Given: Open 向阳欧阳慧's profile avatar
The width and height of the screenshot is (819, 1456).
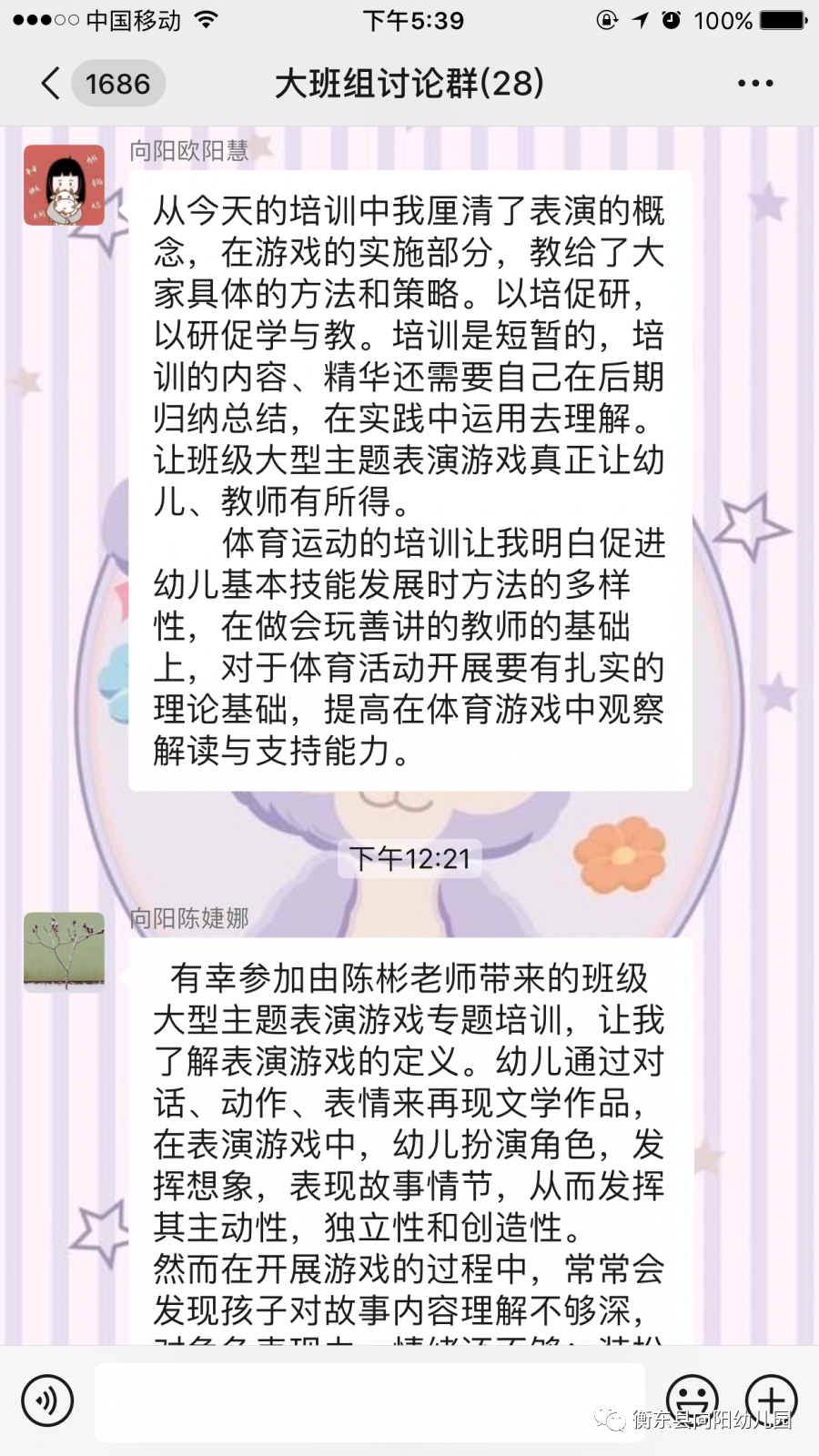Looking at the screenshot, I should 64,185.
